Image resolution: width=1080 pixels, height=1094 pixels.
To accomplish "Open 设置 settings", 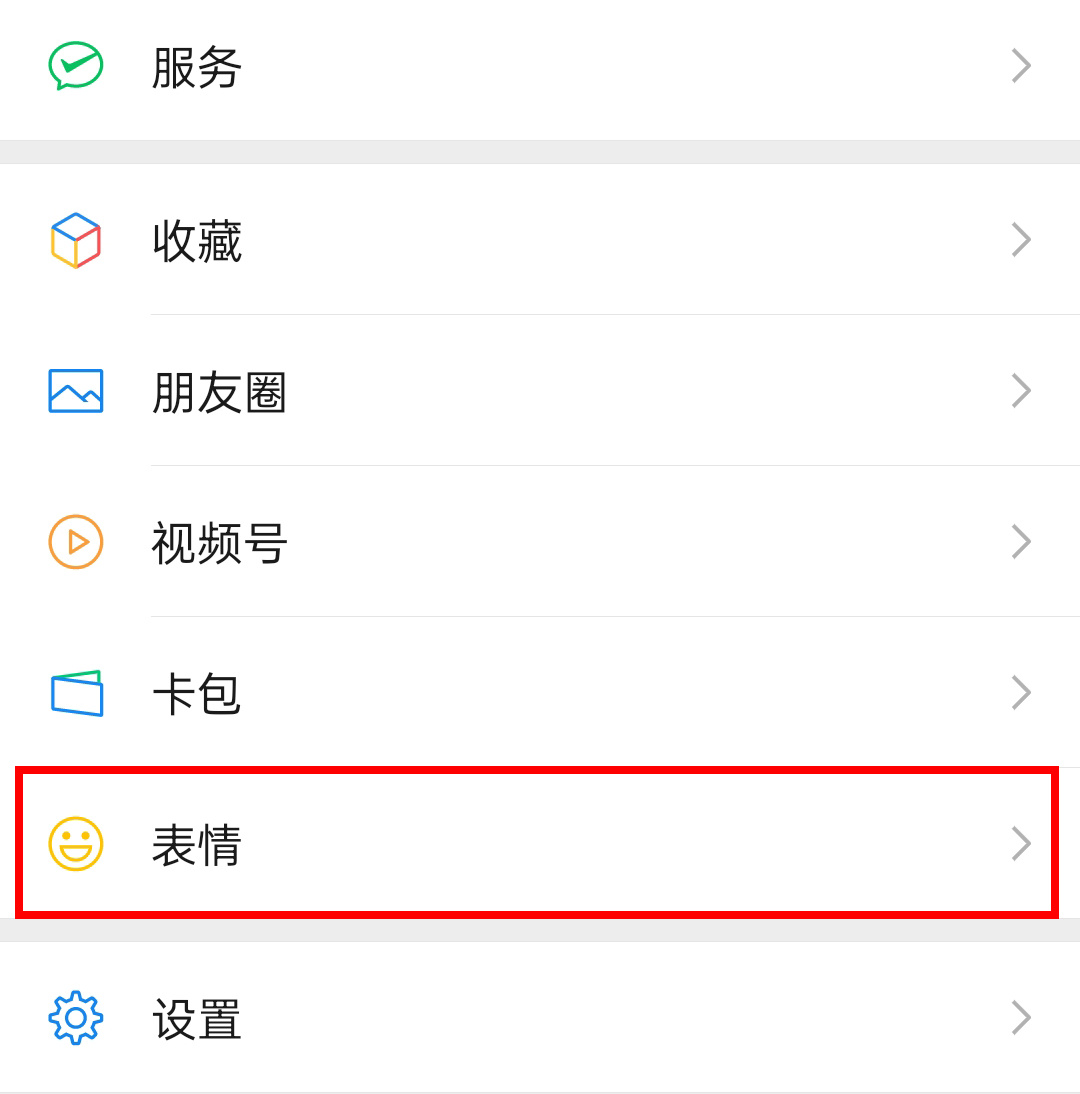I will (x=540, y=1018).
